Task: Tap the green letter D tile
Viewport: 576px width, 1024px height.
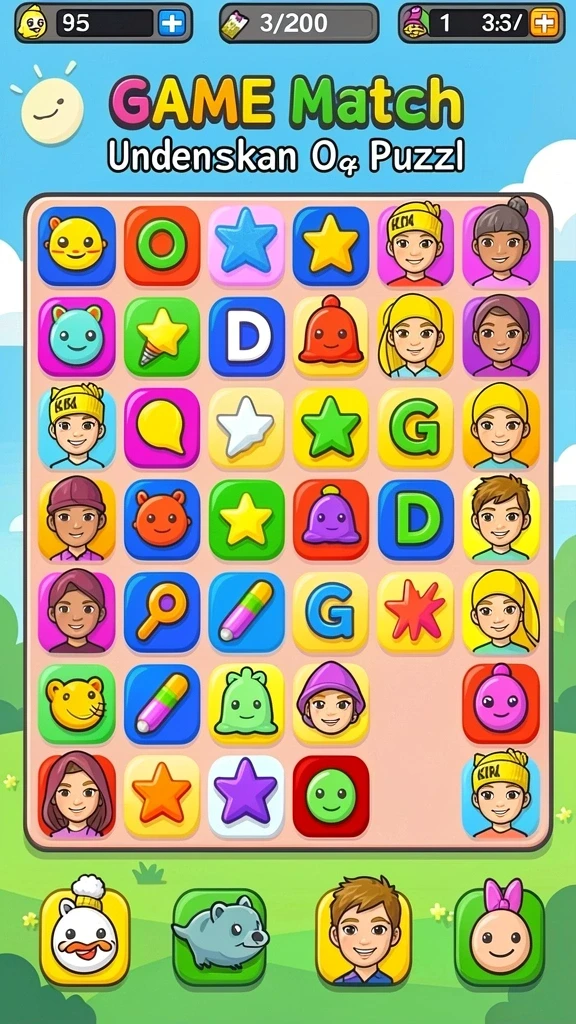Action: 416,520
